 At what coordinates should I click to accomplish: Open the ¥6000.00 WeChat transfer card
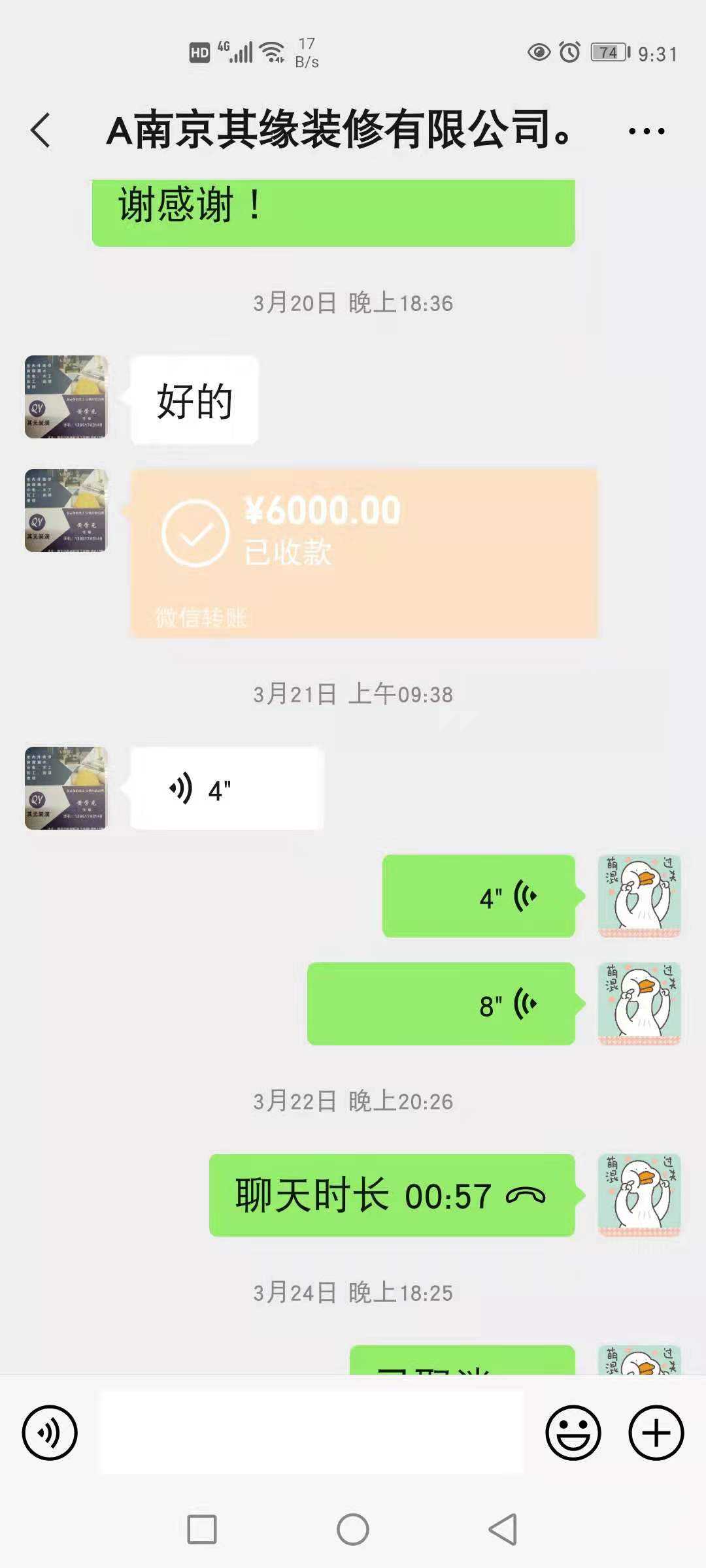tap(363, 552)
